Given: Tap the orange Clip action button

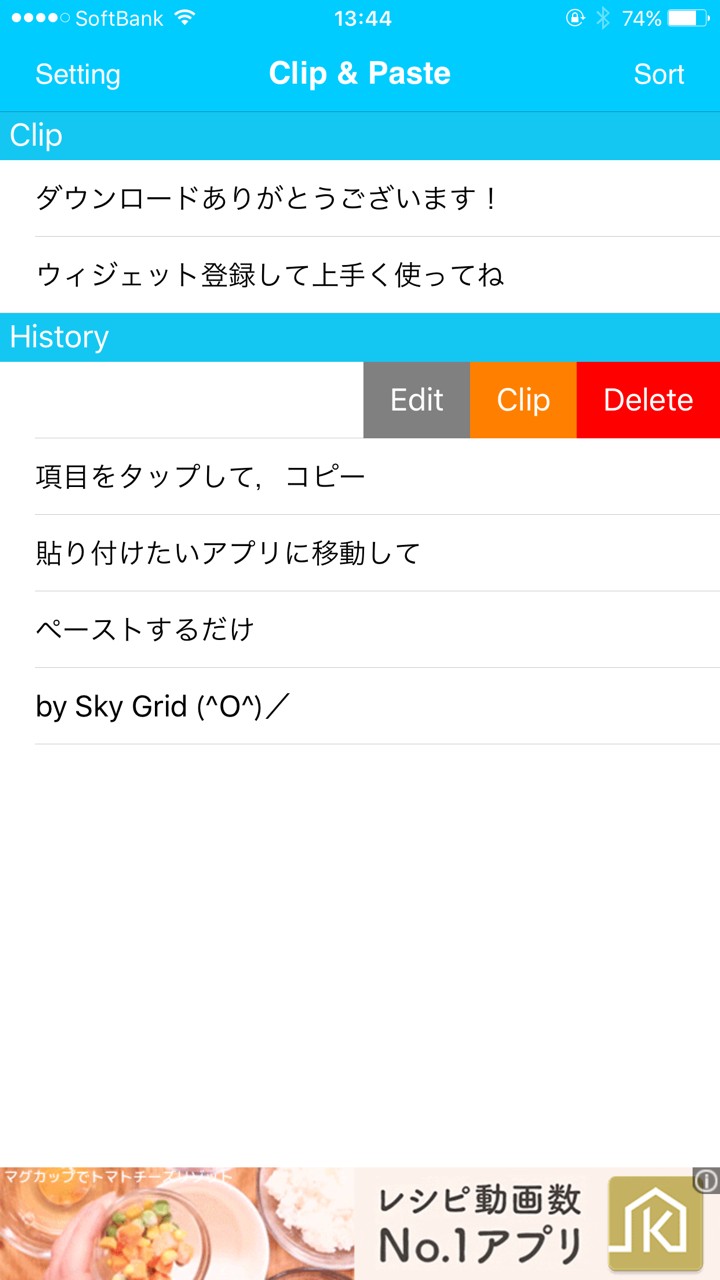Looking at the screenshot, I should click(523, 400).
